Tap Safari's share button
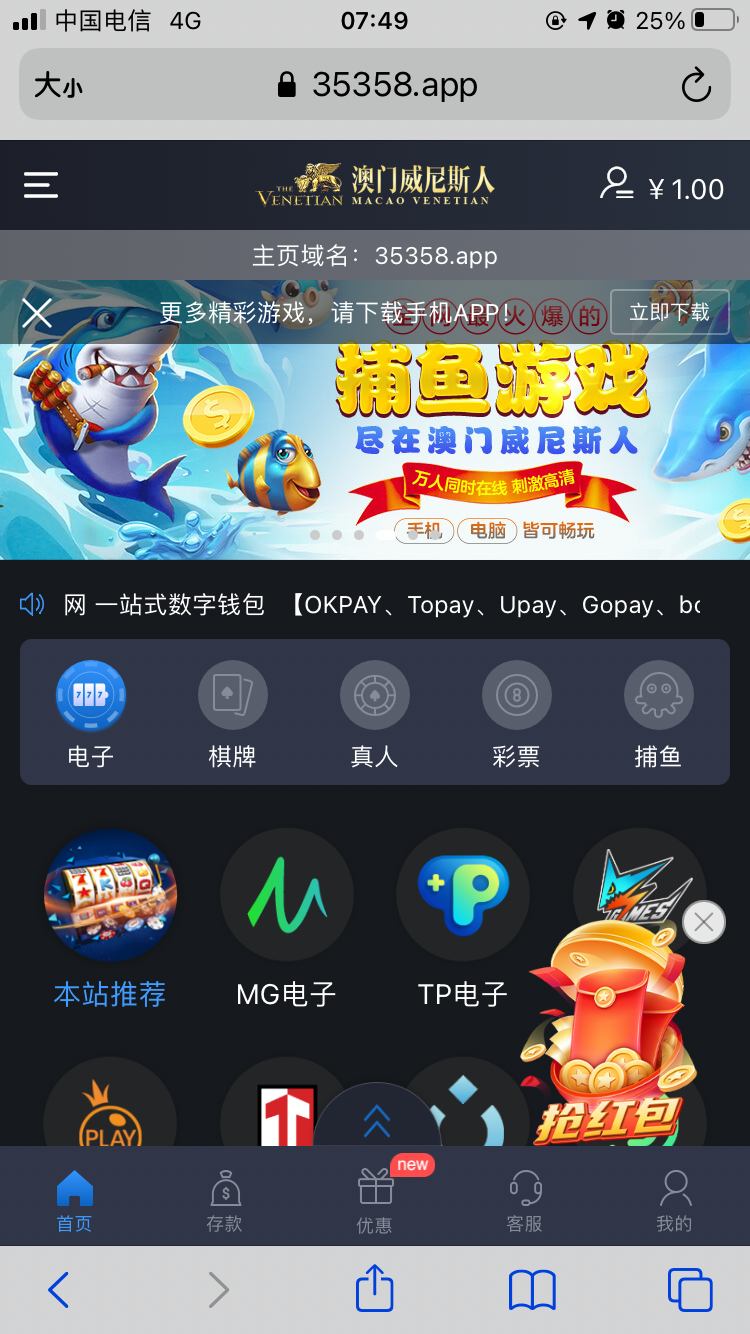The height and width of the screenshot is (1334, 750). (375, 1290)
